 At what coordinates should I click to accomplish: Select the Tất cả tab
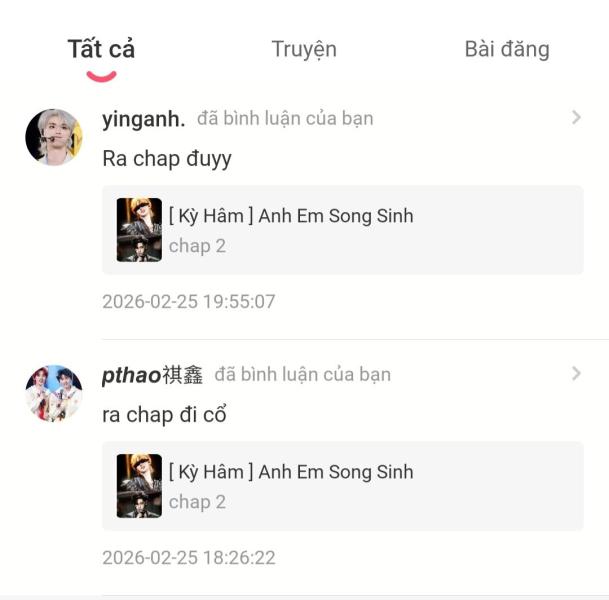click(x=101, y=49)
